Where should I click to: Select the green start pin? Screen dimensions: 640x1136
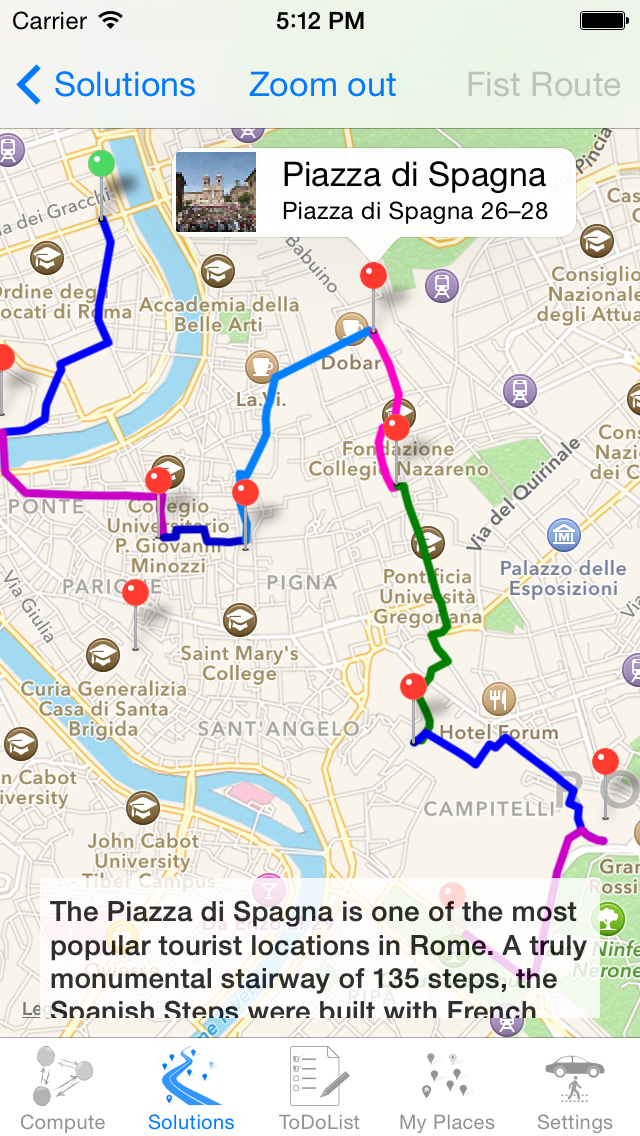pyautogui.click(x=101, y=164)
